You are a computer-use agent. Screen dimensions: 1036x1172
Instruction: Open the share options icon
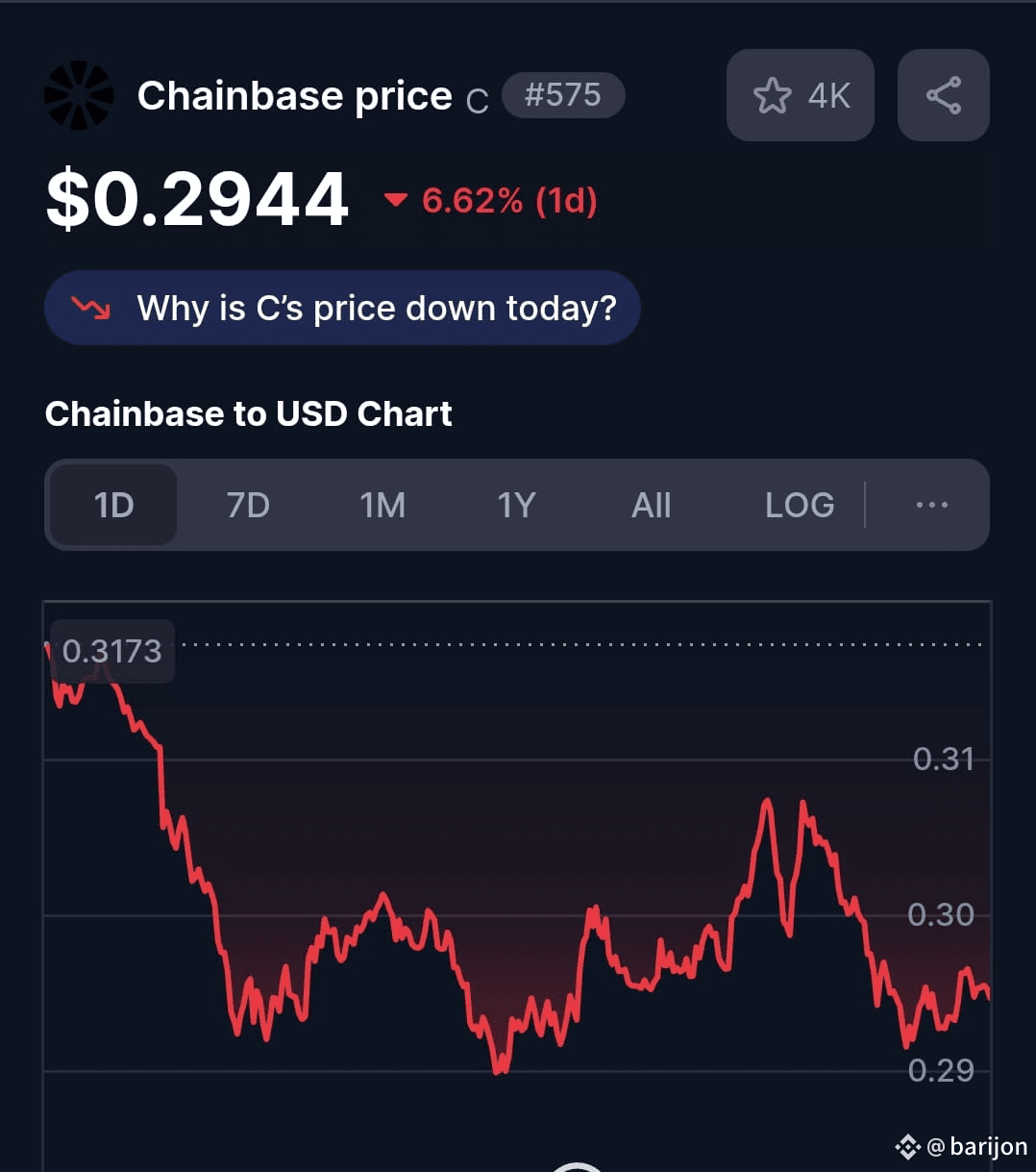point(943,95)
